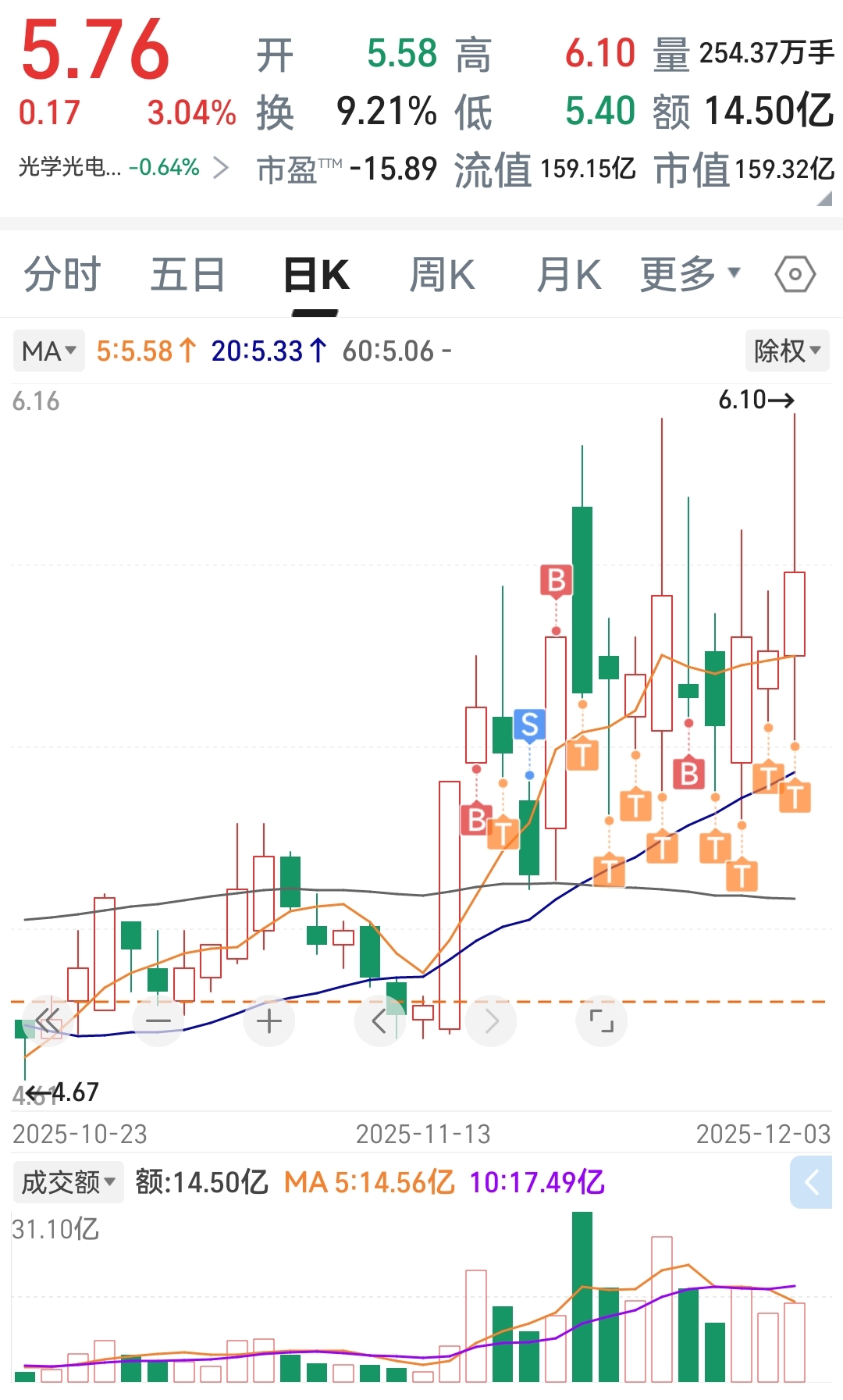Expand the 更多 chart period menu
This screenshot has width=843, height=1400.
pyautogui.click(x=688, y=275)
